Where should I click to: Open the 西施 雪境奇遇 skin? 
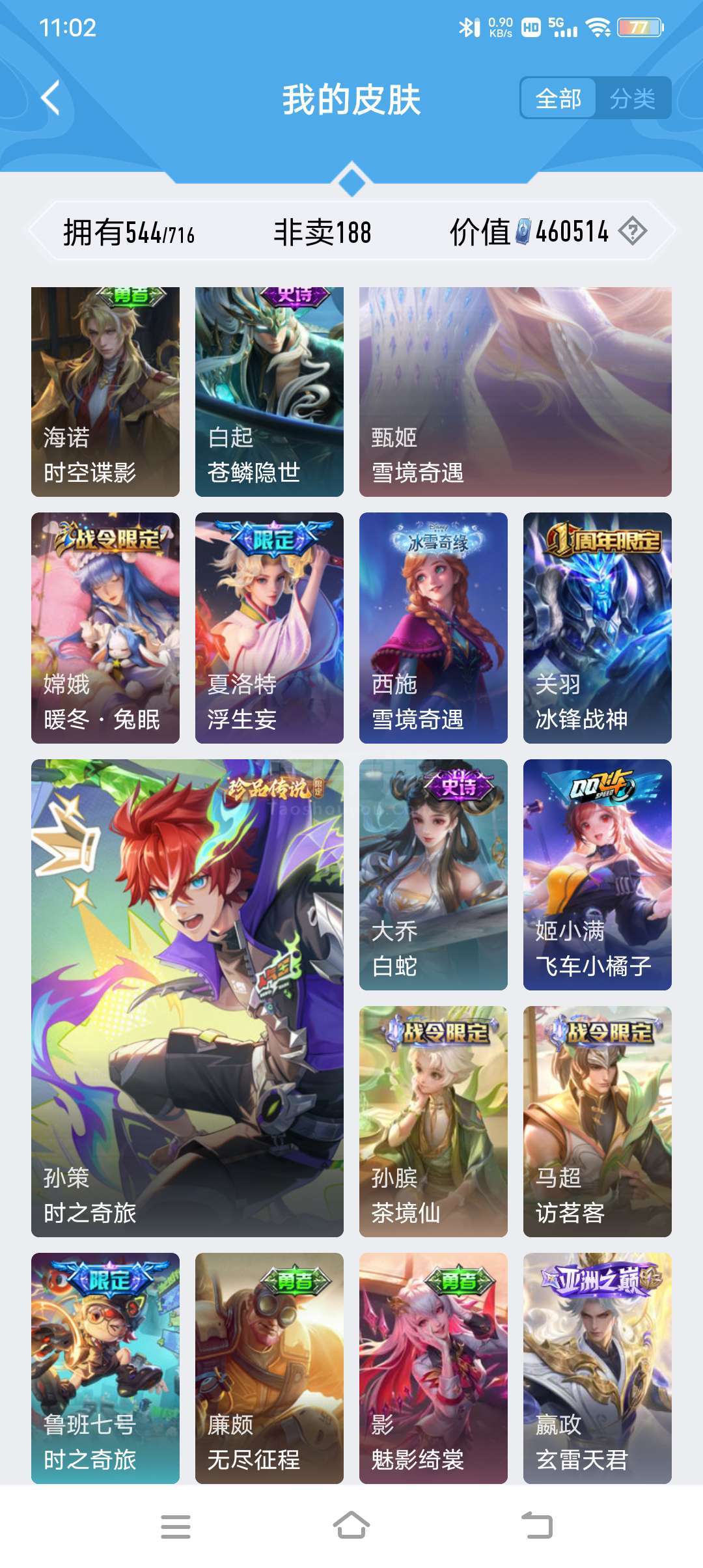[434, 628]
